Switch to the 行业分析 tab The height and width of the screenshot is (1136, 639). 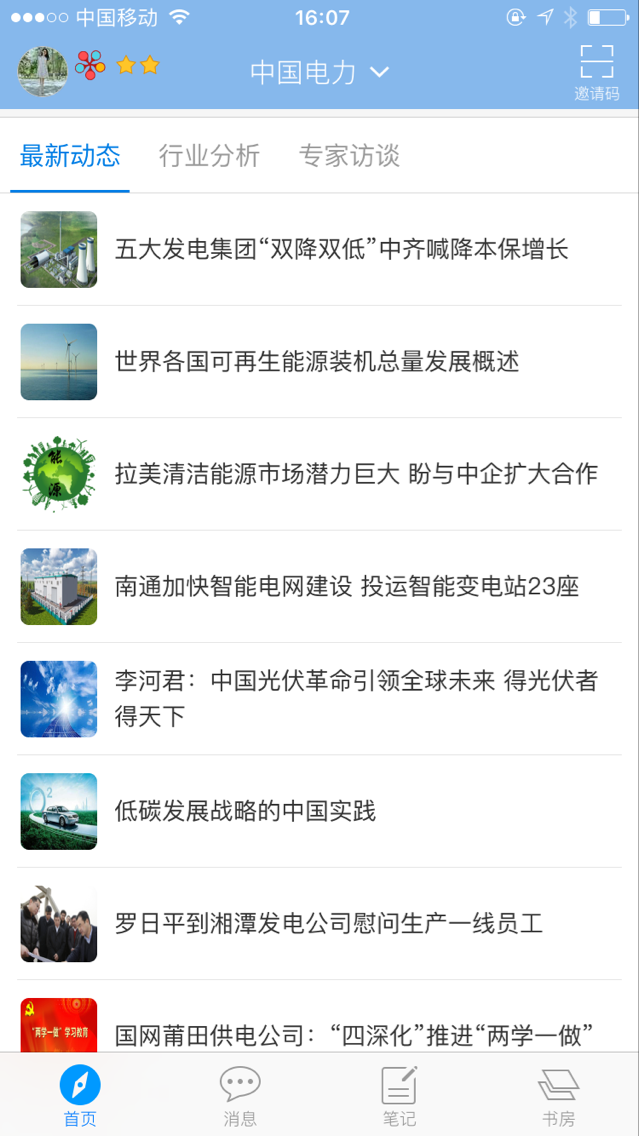click(209, 156)
